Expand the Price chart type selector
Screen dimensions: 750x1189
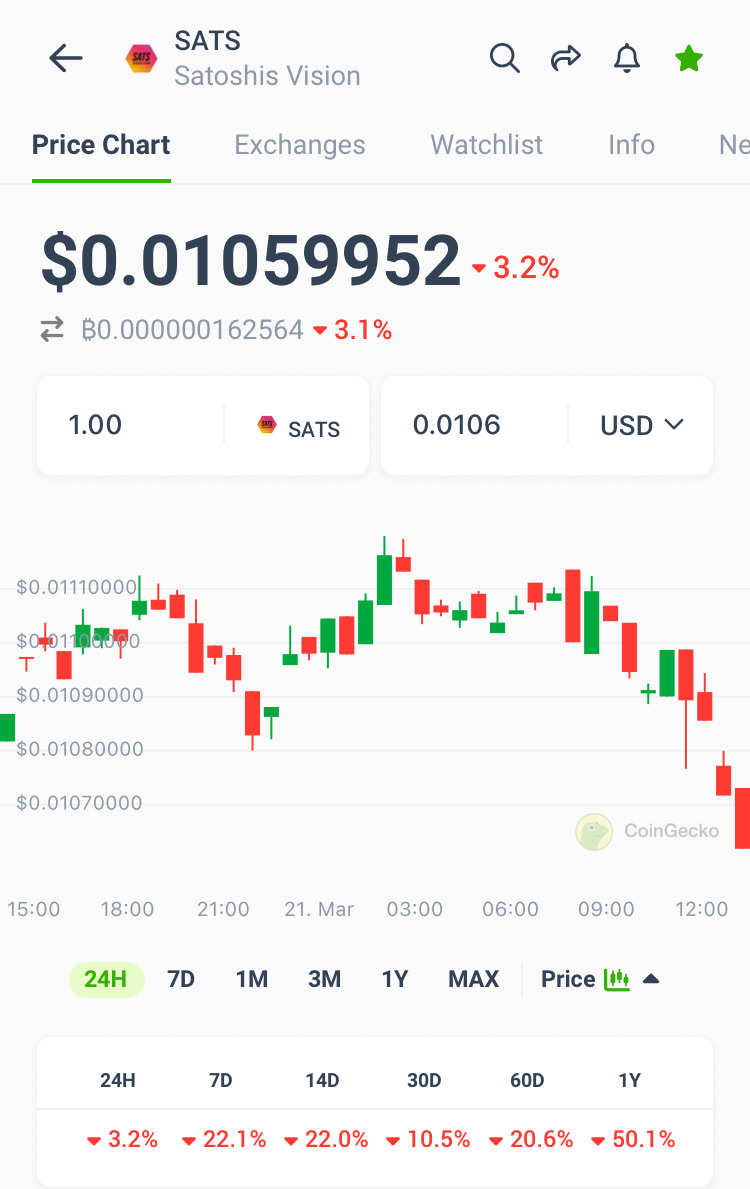coord(600,979)
